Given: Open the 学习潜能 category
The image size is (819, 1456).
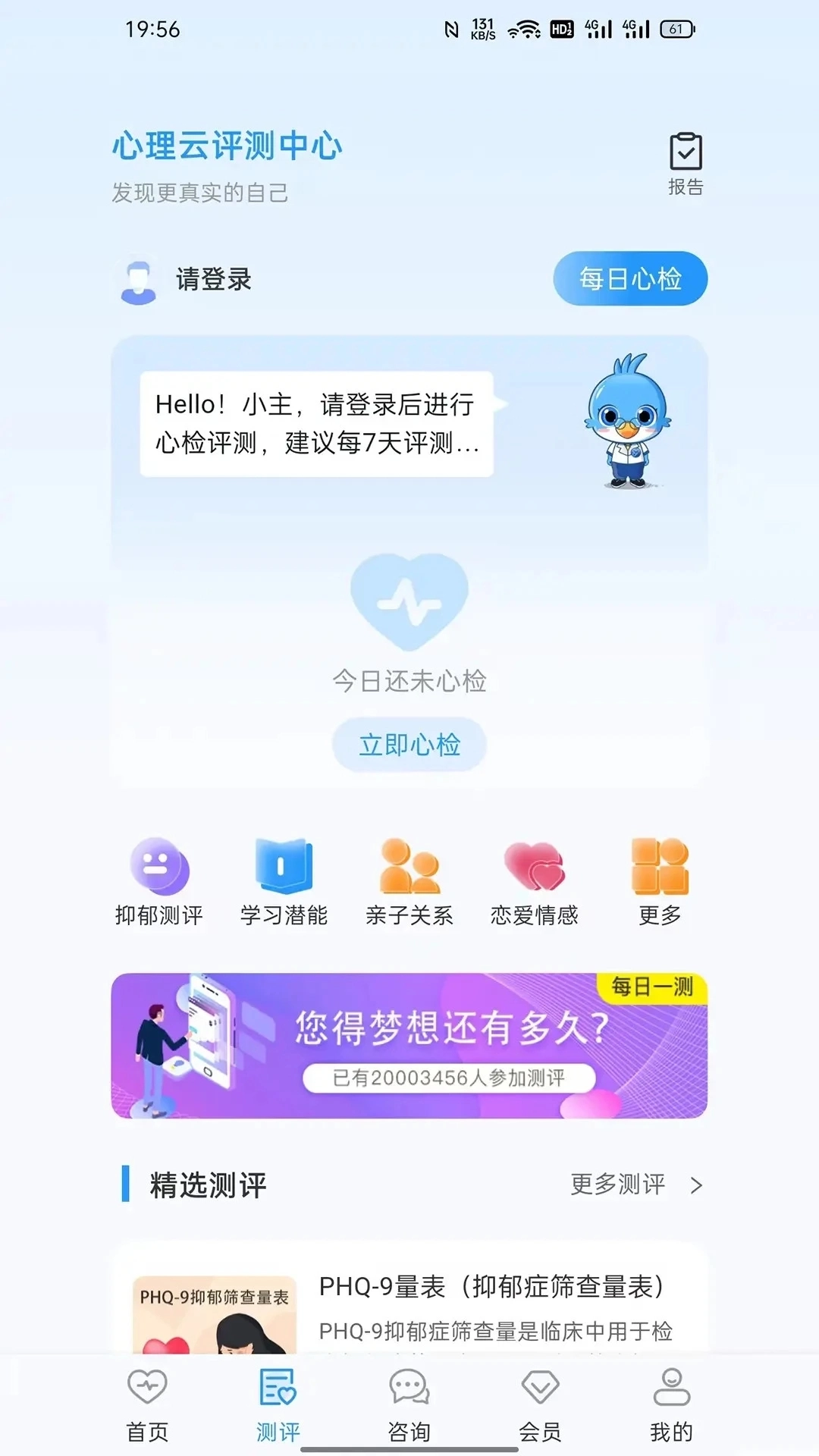Looking at the screenshot, I should [284, 882].
